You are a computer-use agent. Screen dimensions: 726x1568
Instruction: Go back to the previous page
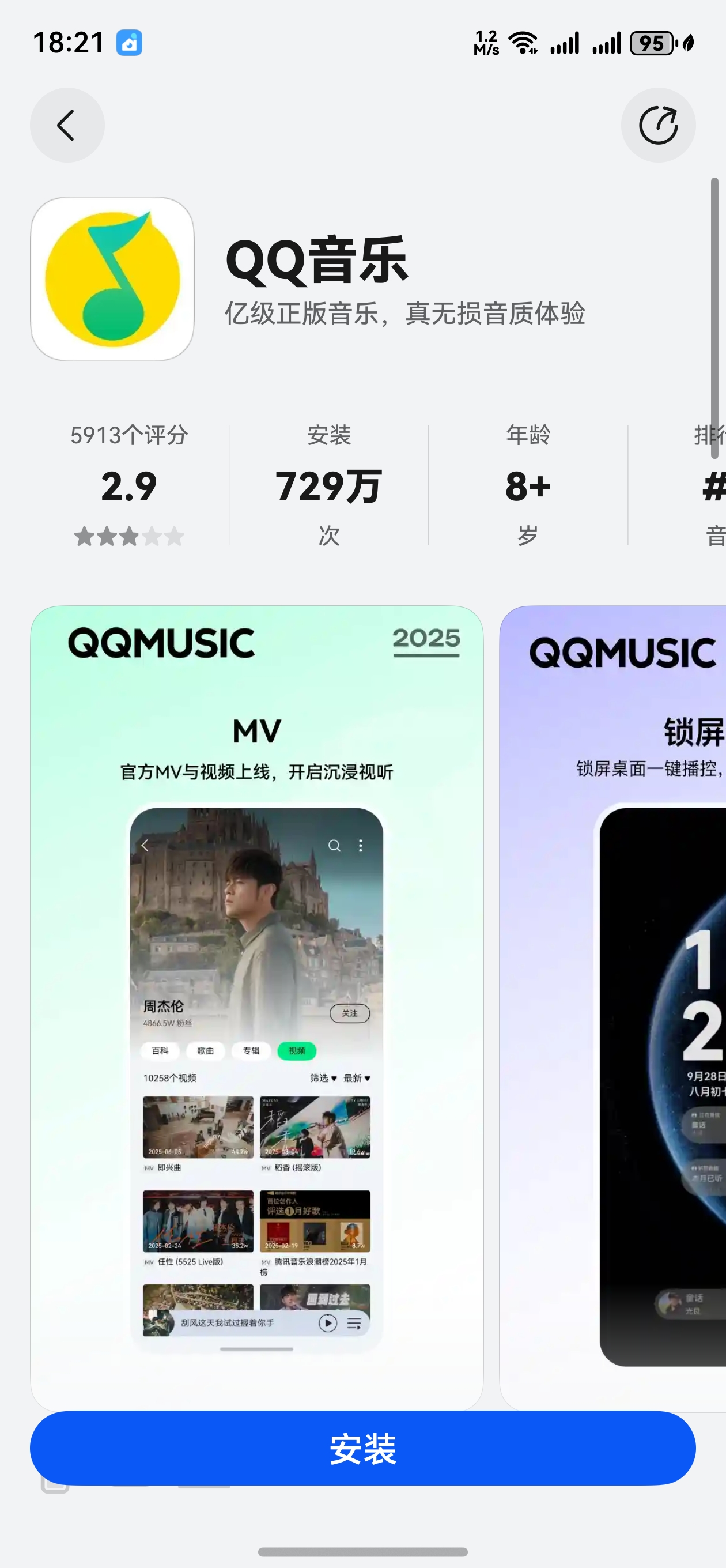67,125
